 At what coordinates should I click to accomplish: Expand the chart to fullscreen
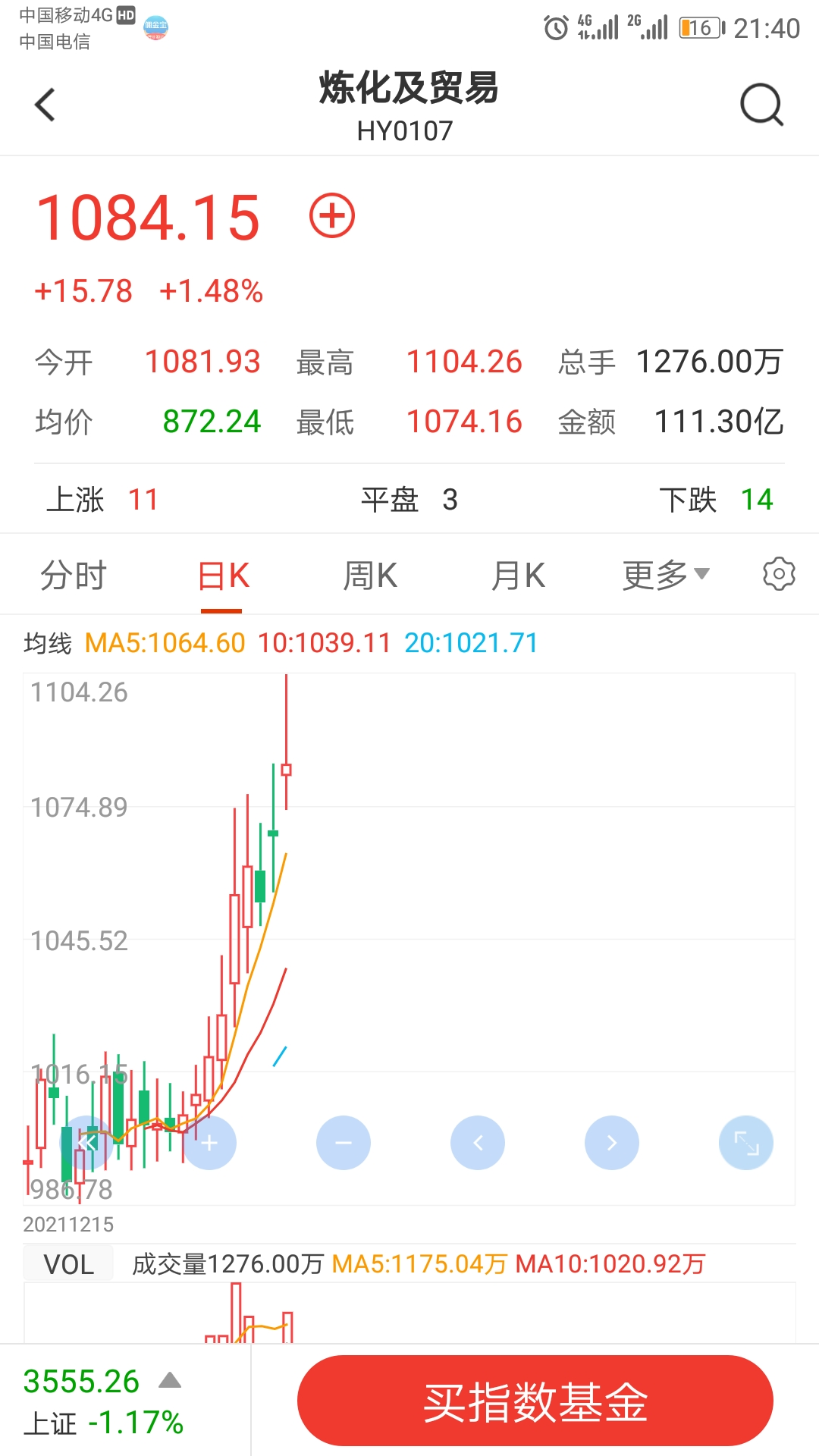click(746, 1143)
